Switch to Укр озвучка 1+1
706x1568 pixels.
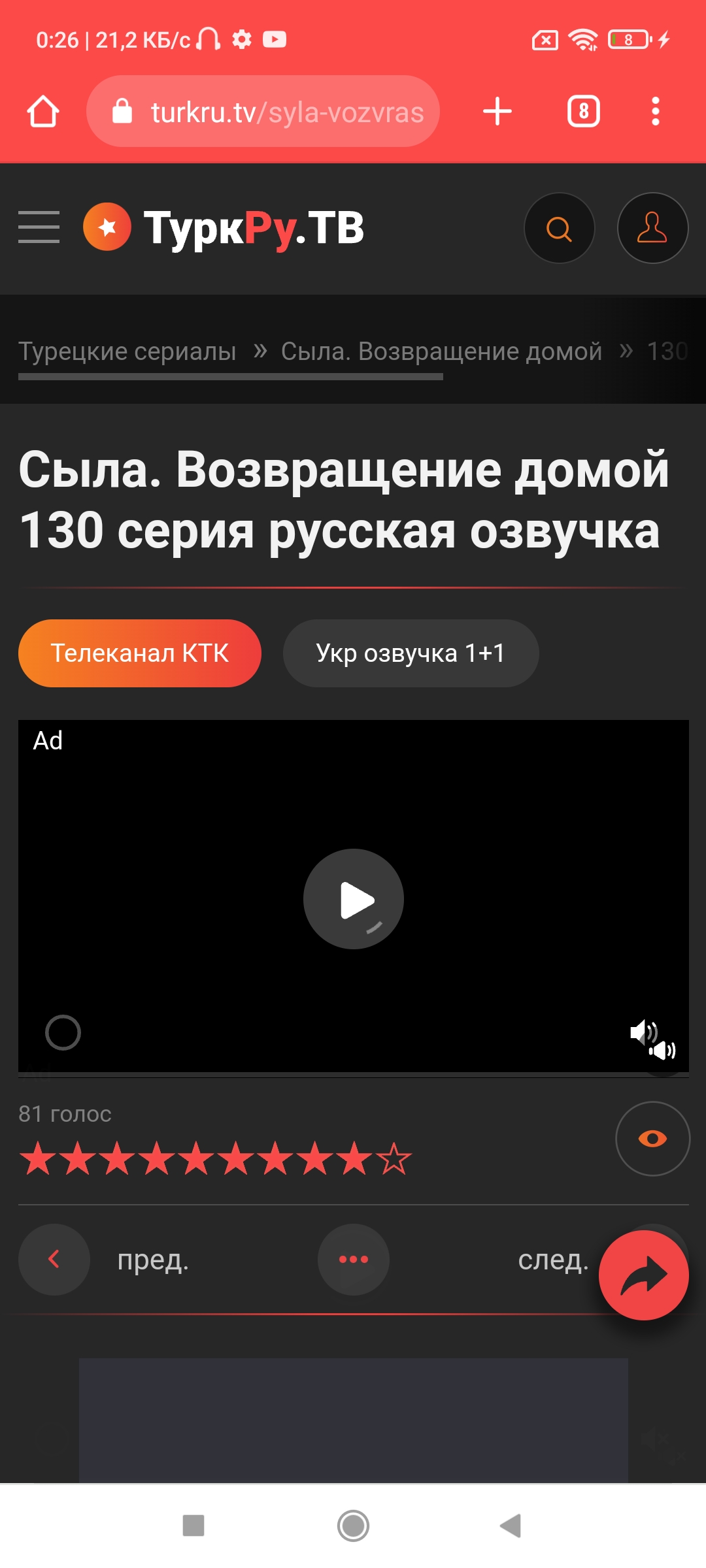(x=411, y=653)
